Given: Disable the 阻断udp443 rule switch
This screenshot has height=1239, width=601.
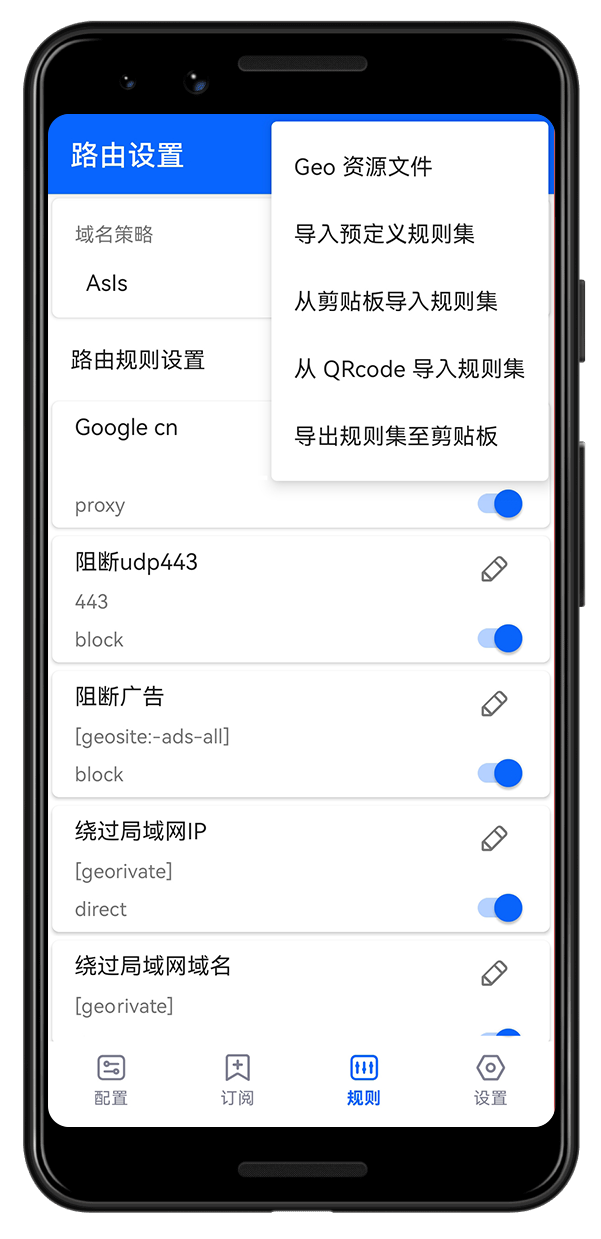Looking at the screenshot, I should click(x=500, y=638).
